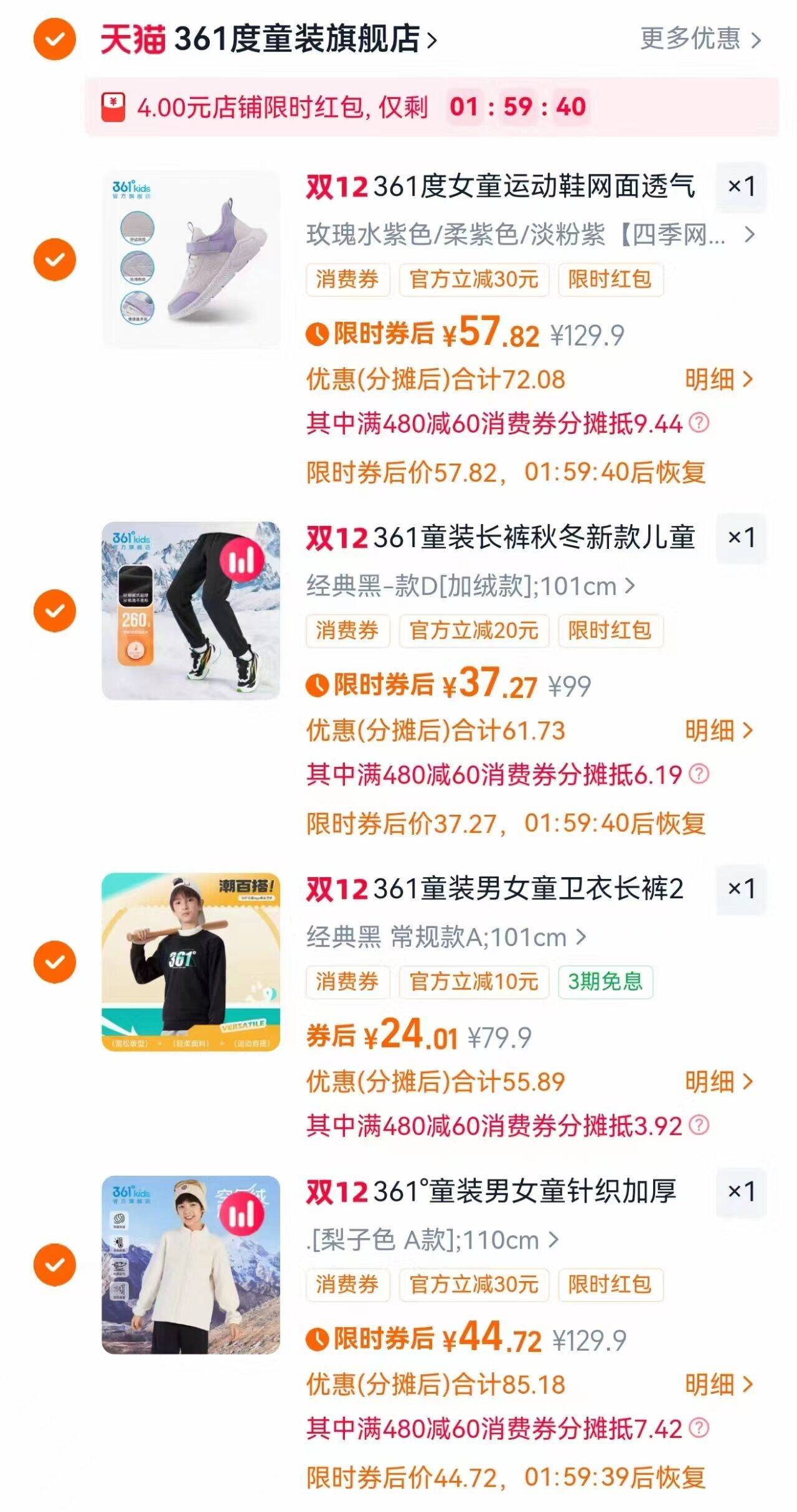View 明细 for the 55.89 discount
This screenshot has height=1512, width=797.
coord(719,1082)
